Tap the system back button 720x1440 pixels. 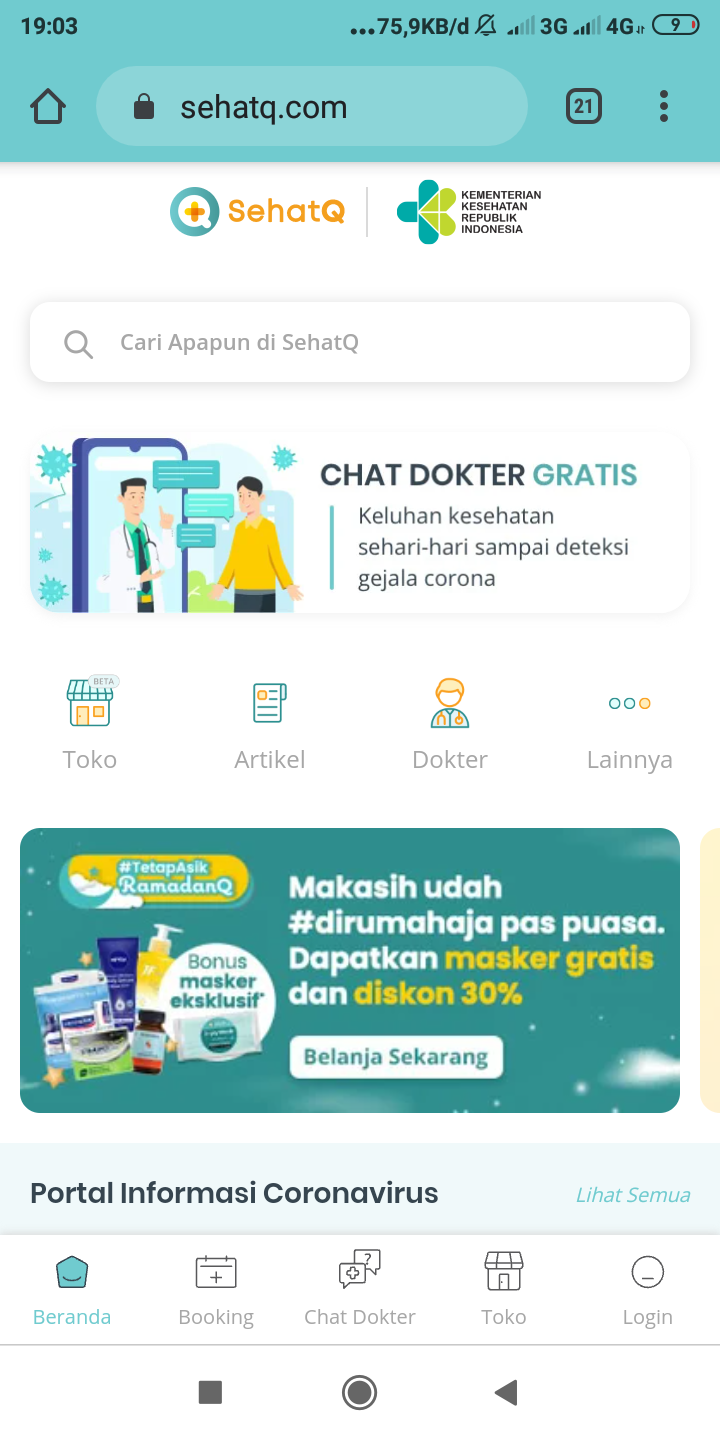coord(506,1392)
